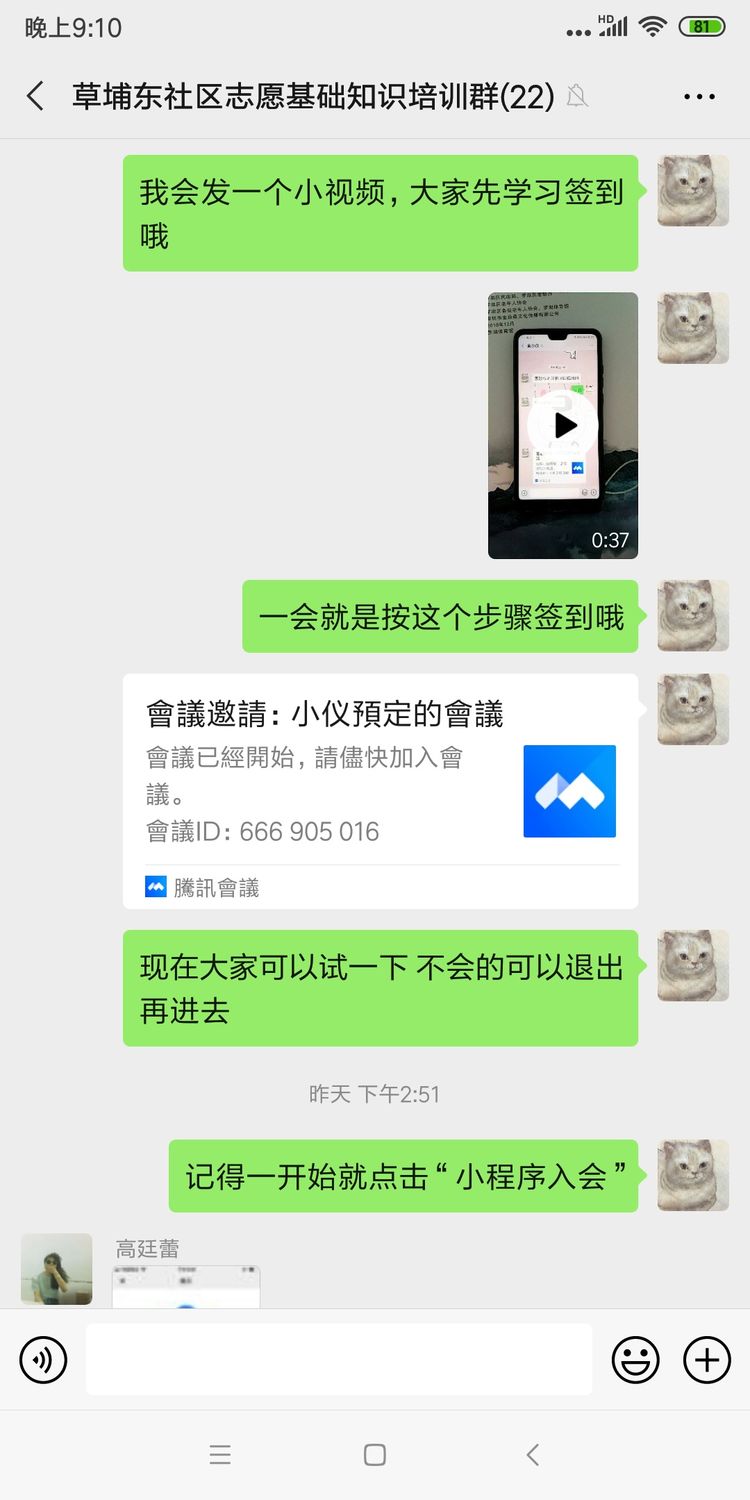Open the plus attachment menu
Screen dimensions: 750x1500
(x=707, y=1360)
